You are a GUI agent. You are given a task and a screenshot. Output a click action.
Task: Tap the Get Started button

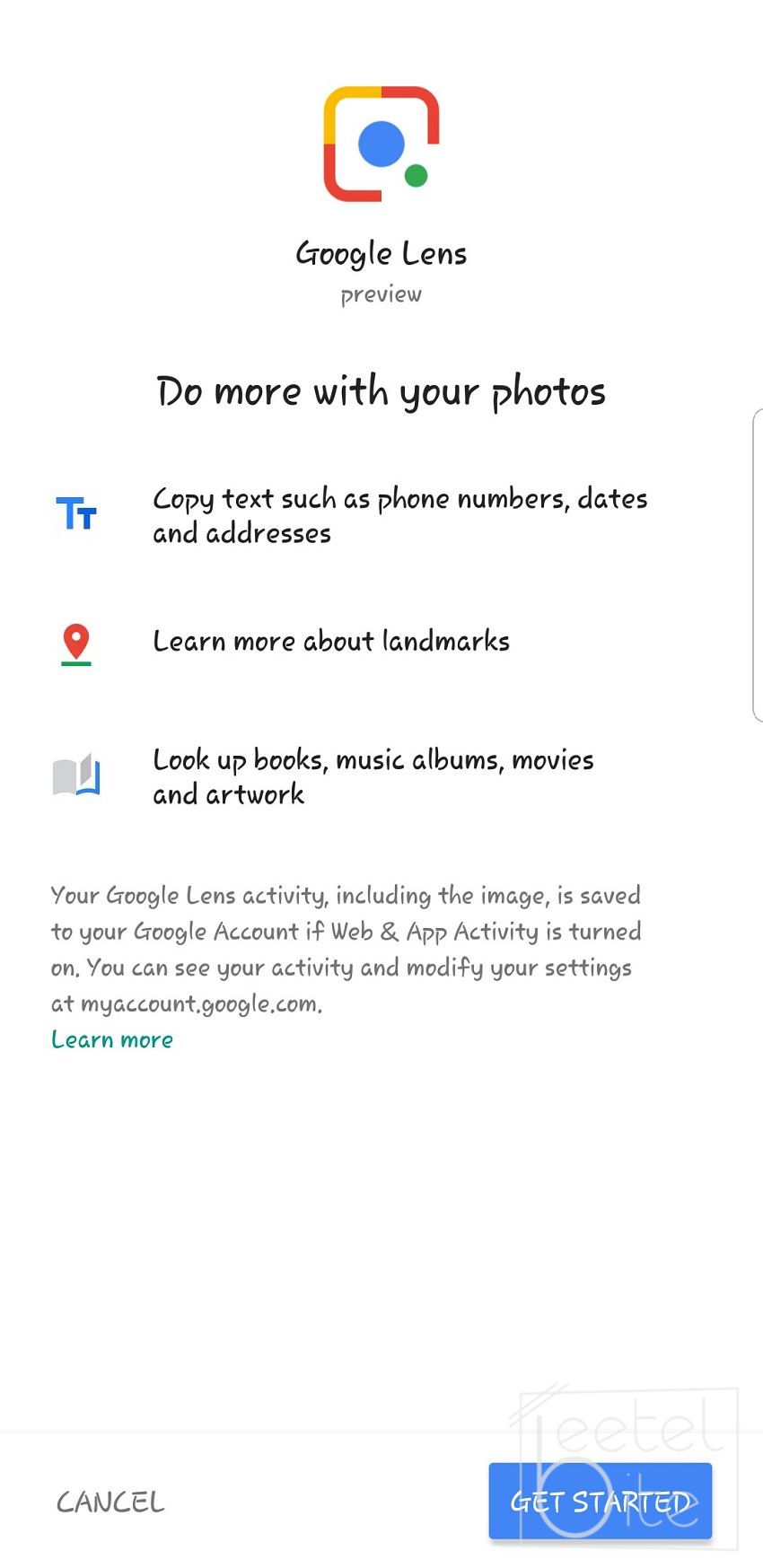[x=600, y=1501]
